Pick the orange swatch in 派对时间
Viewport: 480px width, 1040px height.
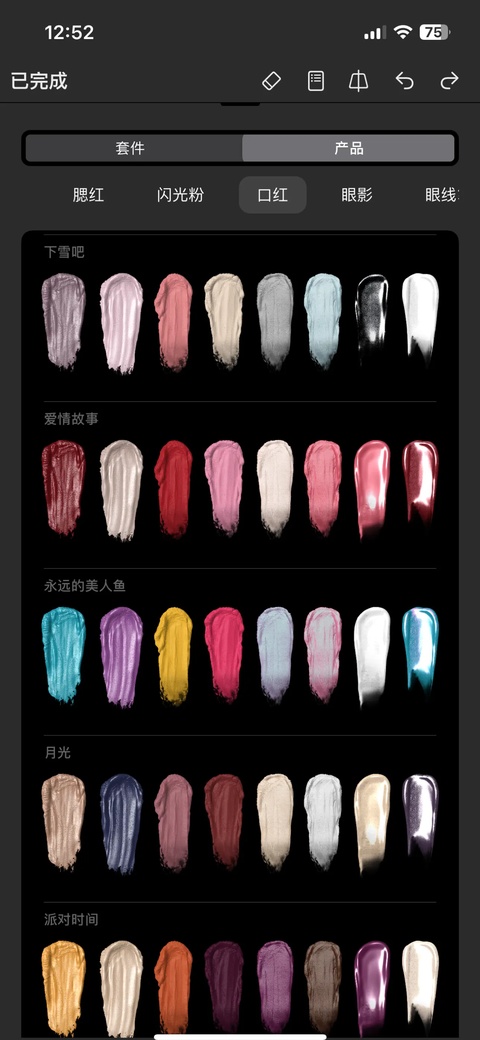click(173, 988)
